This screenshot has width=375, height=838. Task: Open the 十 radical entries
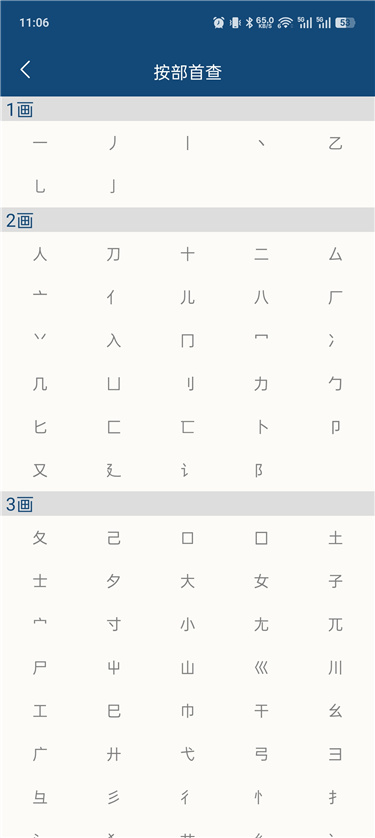coord(187,254)
